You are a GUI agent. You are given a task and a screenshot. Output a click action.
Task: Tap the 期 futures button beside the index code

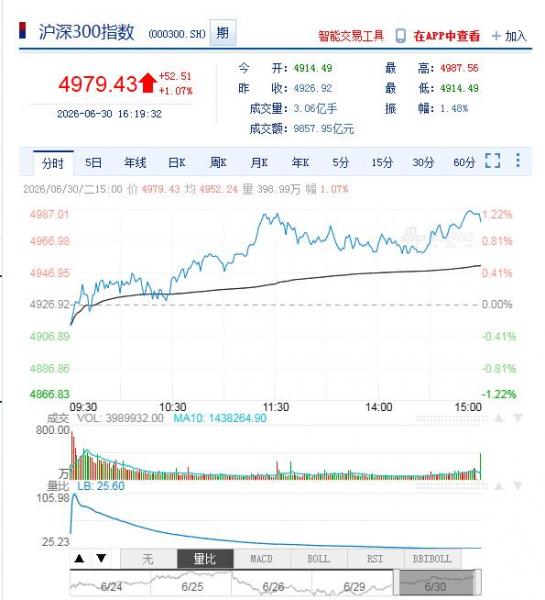[x=222, y=33]
